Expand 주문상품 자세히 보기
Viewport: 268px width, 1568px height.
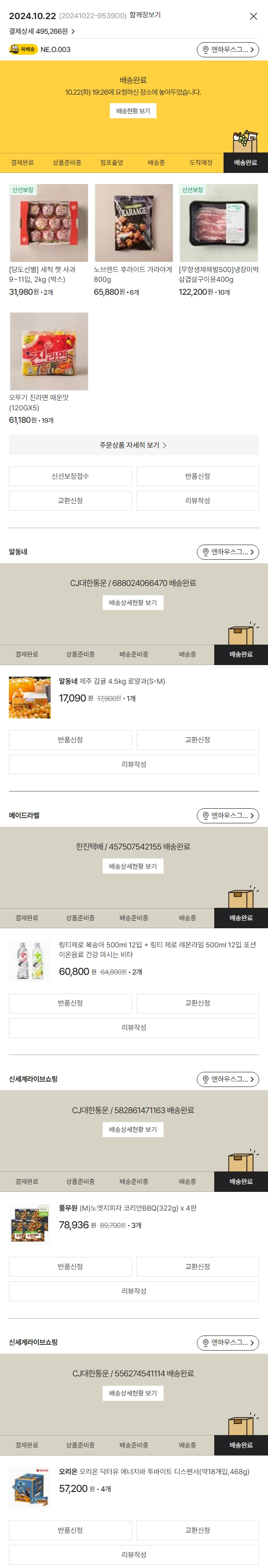coord(133,445)
